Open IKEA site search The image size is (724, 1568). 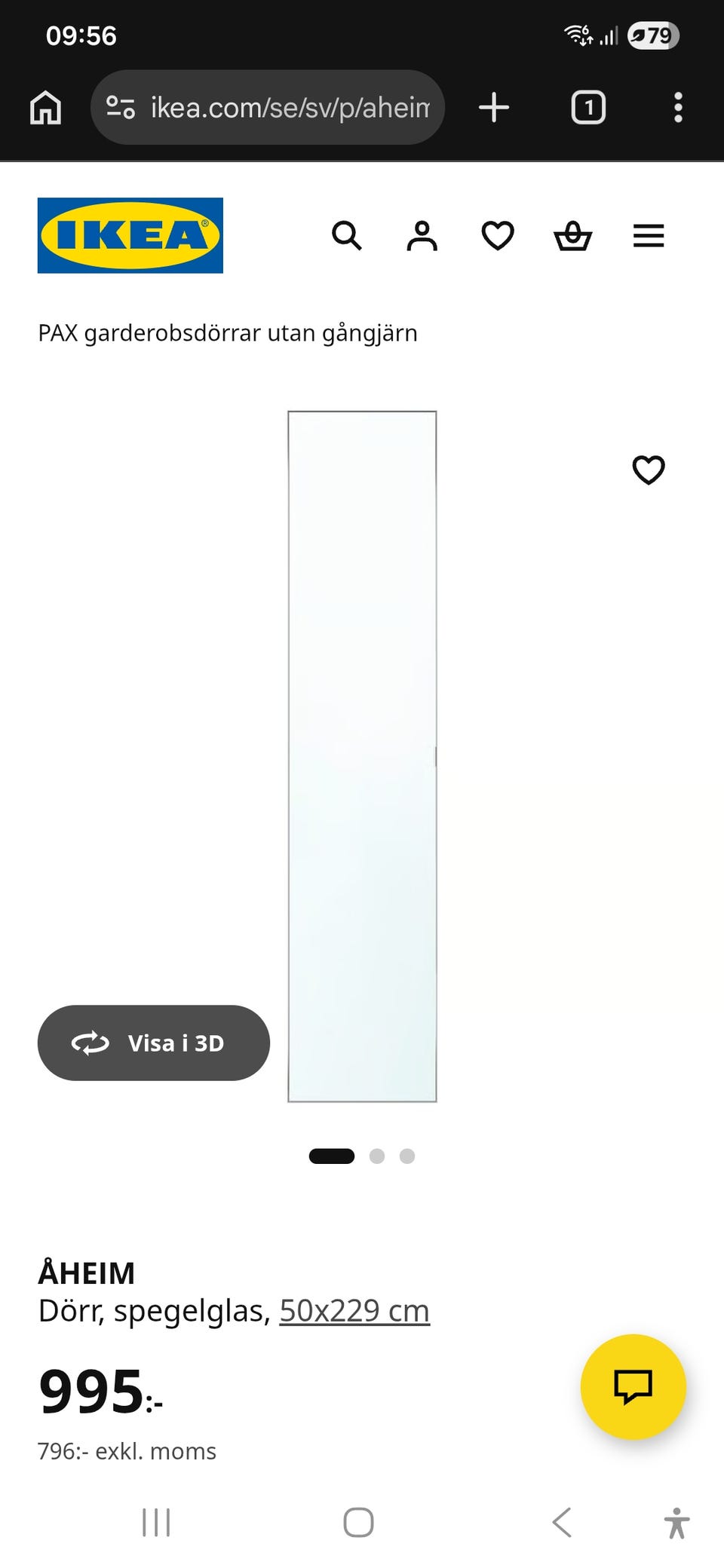[347, 236]
